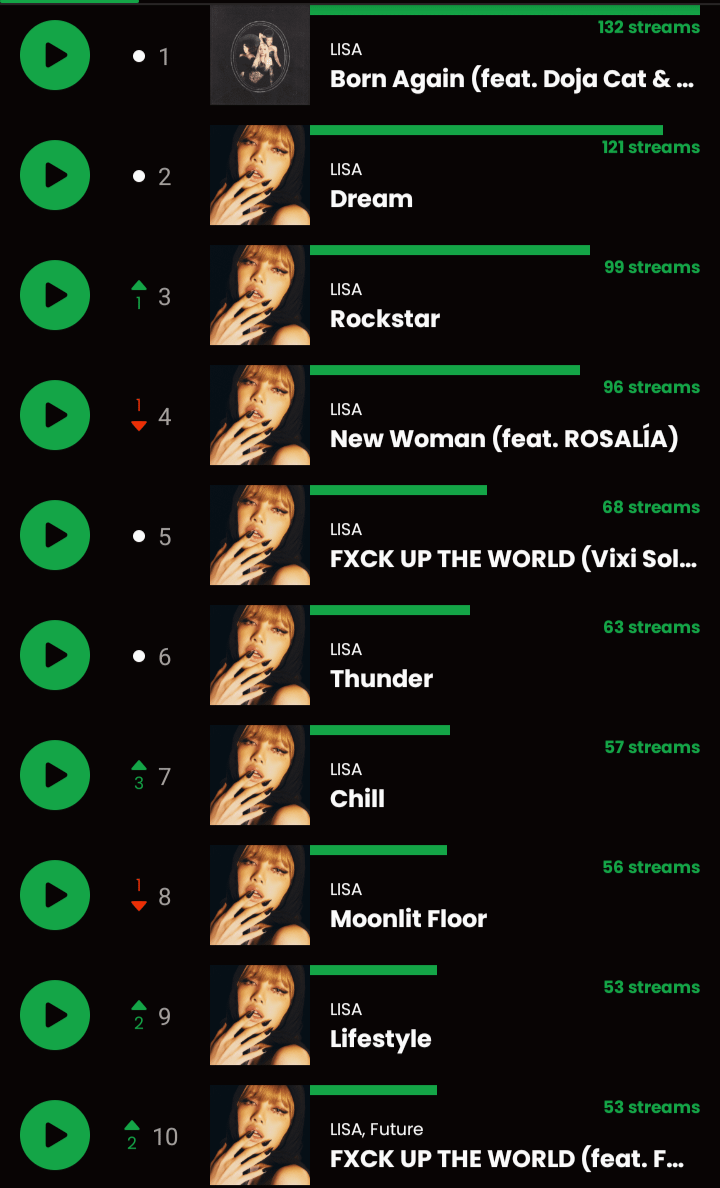Screen dimensions: 720x1188
Task: Play FXCK UP THE WORLD (Vixi Sol...)
Action: [x=55, y=535]
